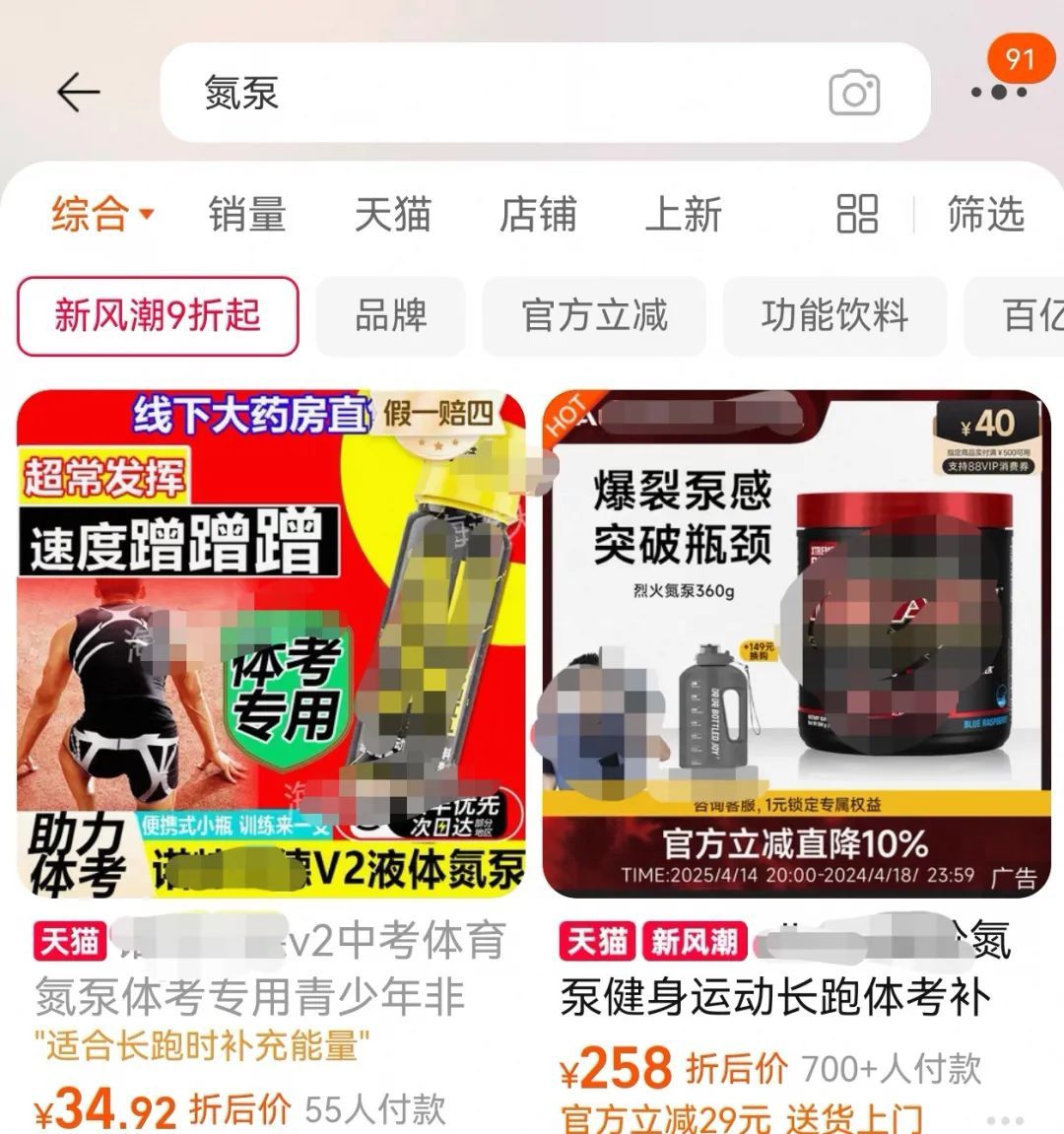Tap the back arrow to leave search results
The height and width of the screenshot is (1134, 1064).
coord(79,90)
